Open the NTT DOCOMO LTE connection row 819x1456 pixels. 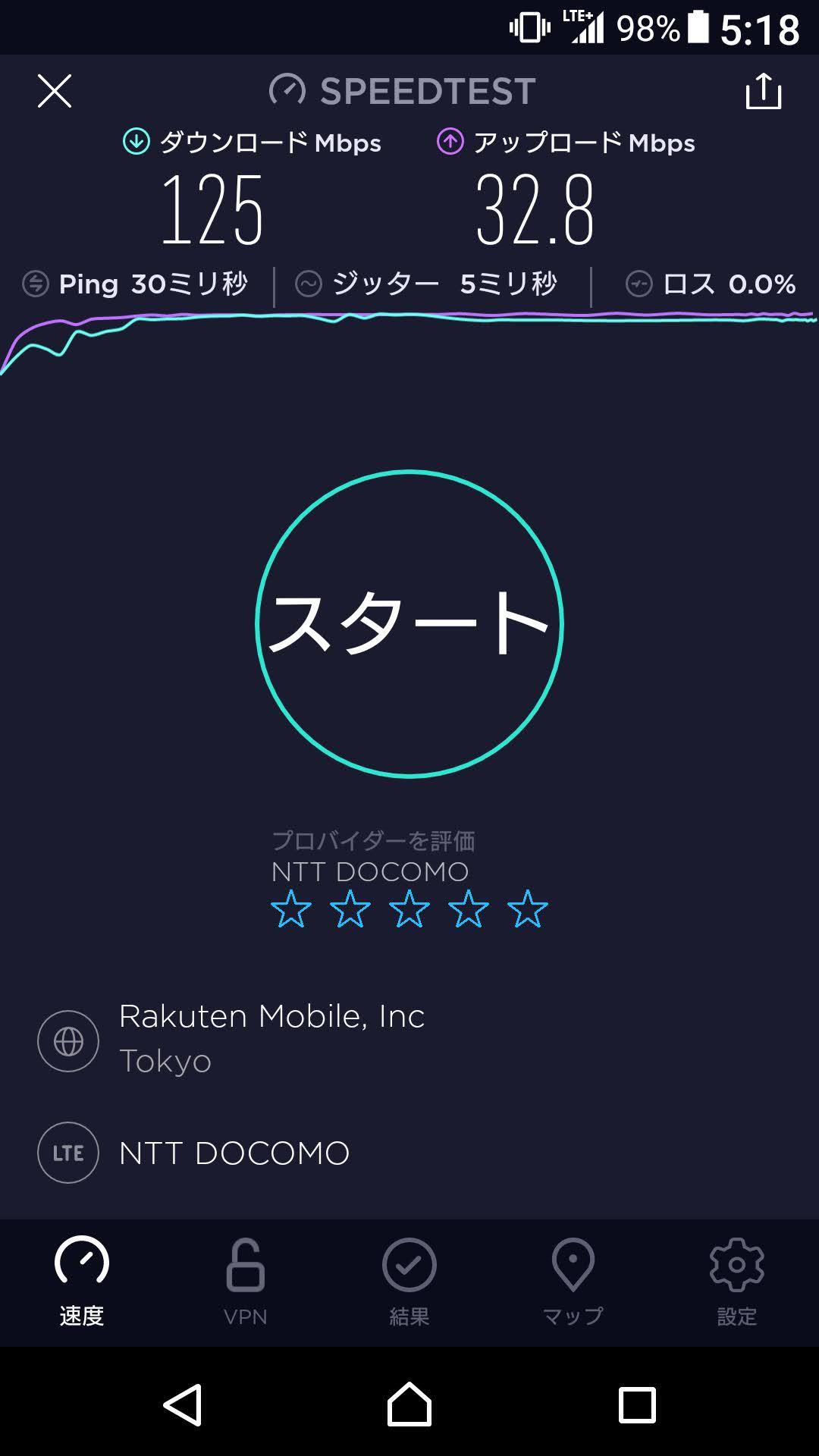[x=234, y=1153]
